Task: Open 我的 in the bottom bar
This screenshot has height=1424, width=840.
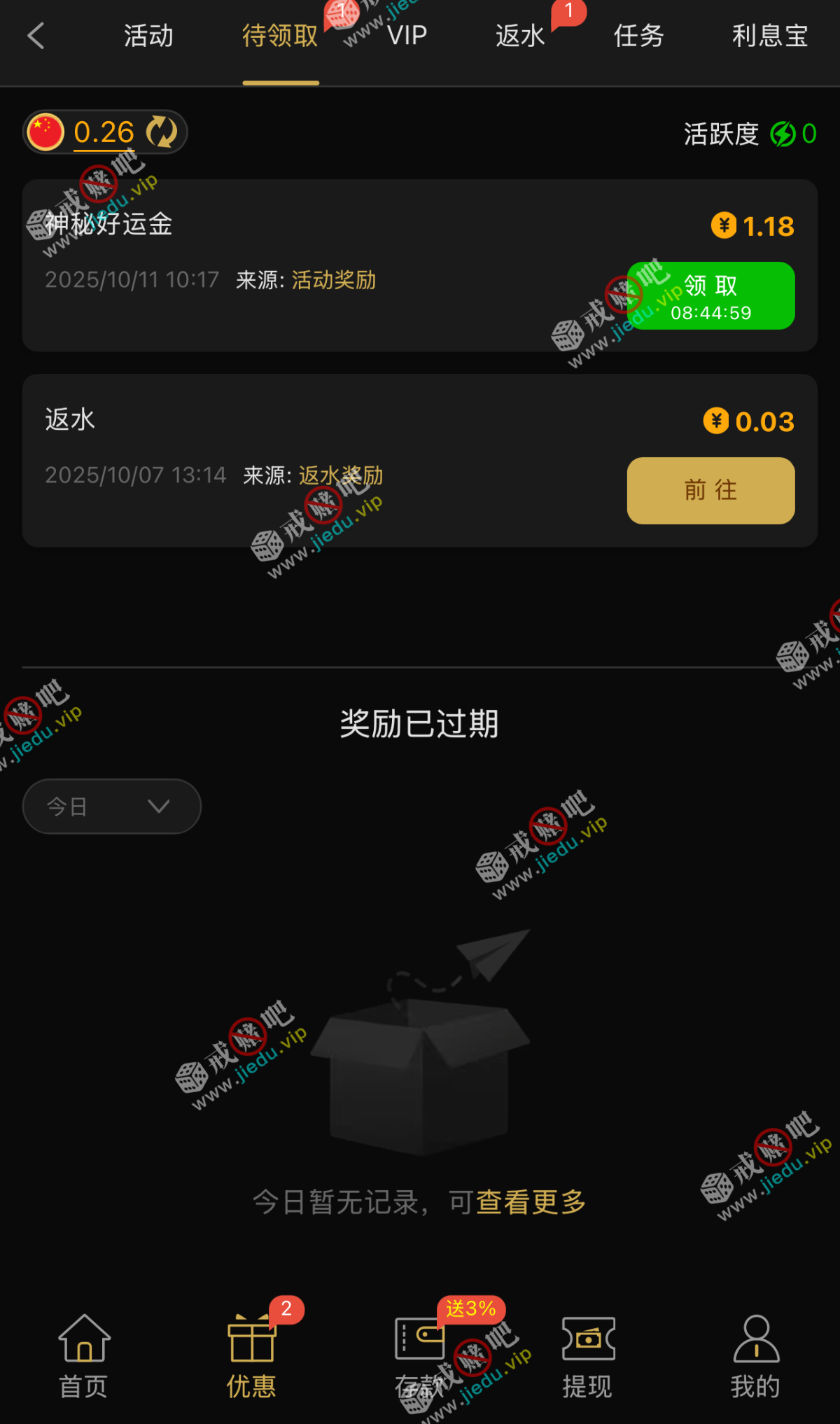Action: [756, 1355]
